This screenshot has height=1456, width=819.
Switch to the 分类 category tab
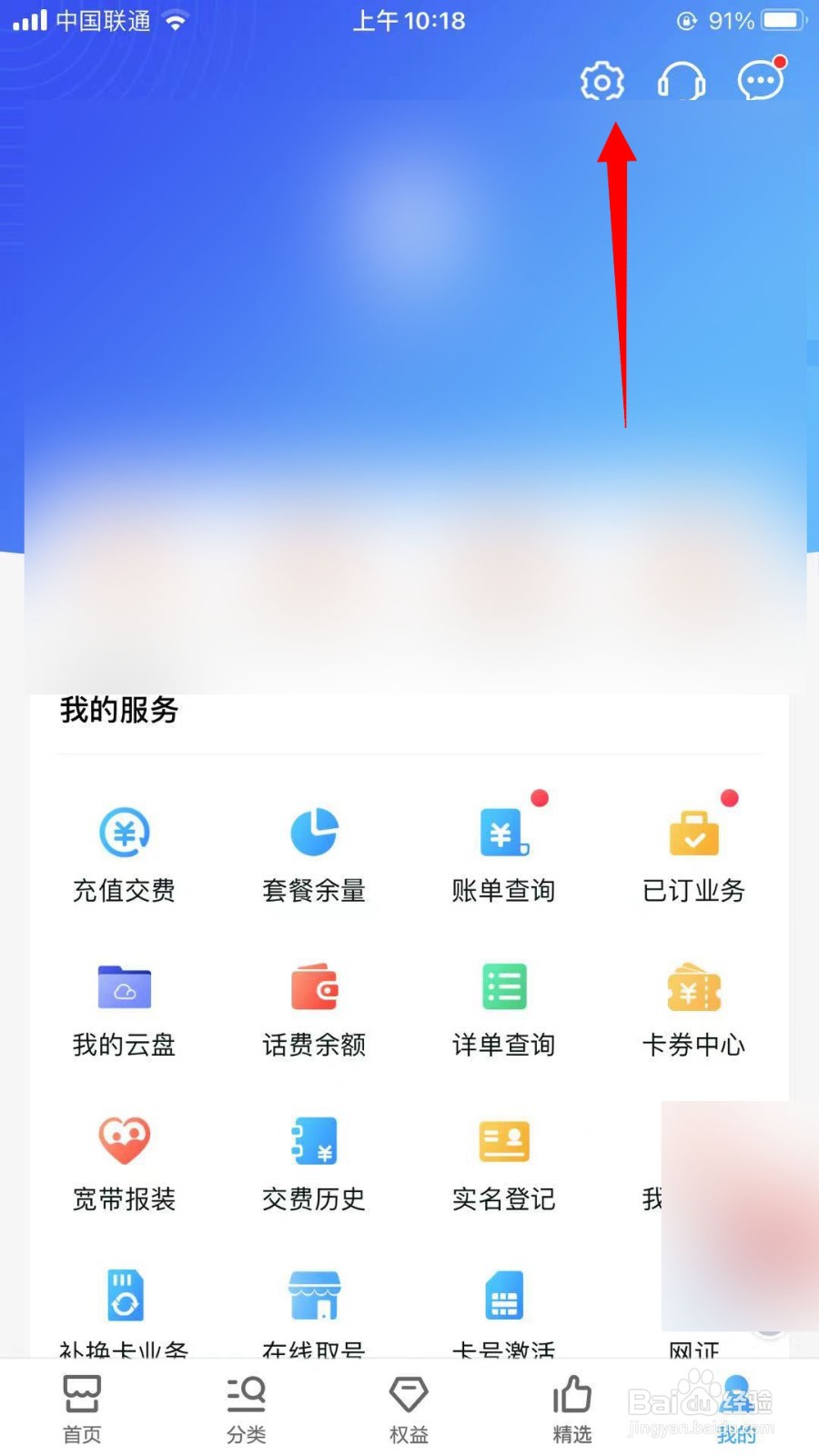click(x=246, y=1406)
